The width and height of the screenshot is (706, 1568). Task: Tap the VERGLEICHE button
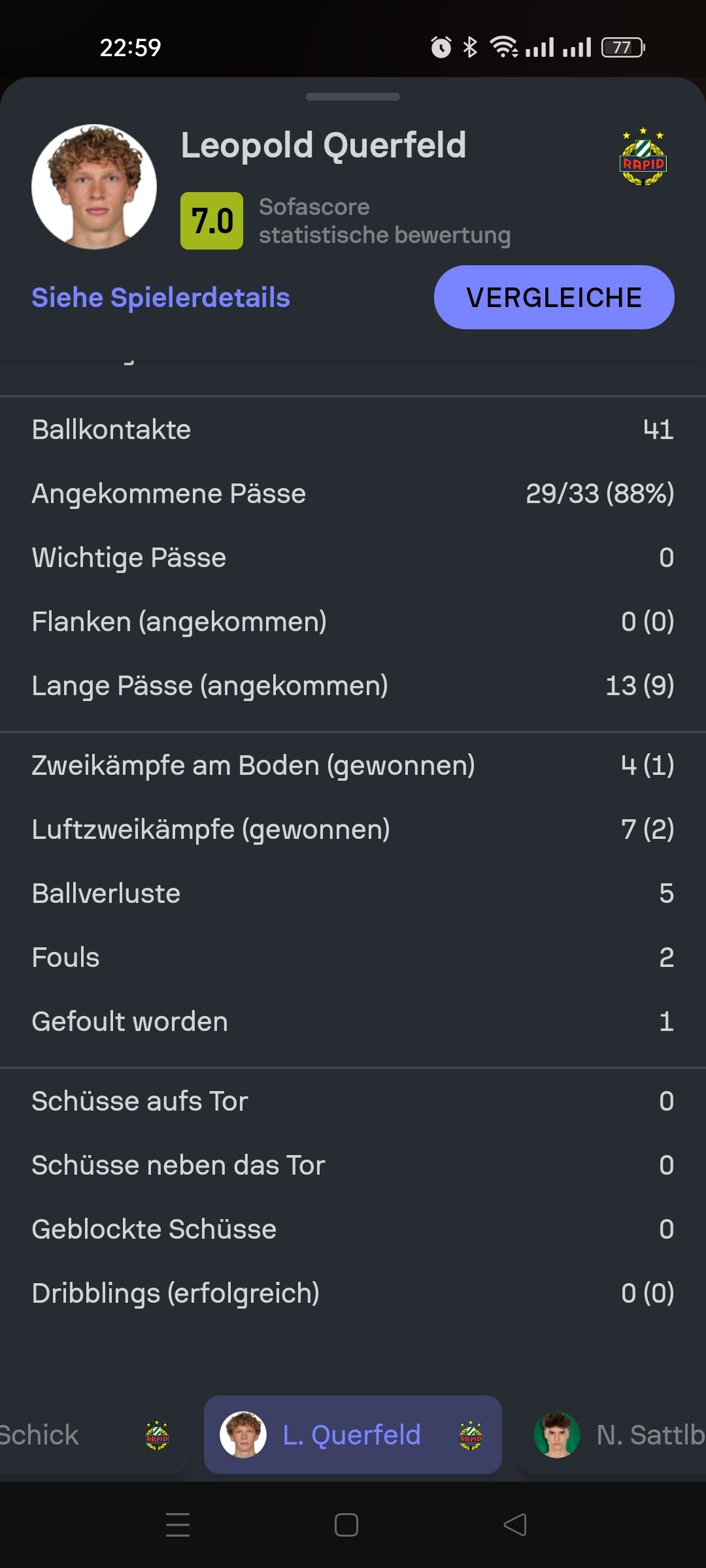554,297
